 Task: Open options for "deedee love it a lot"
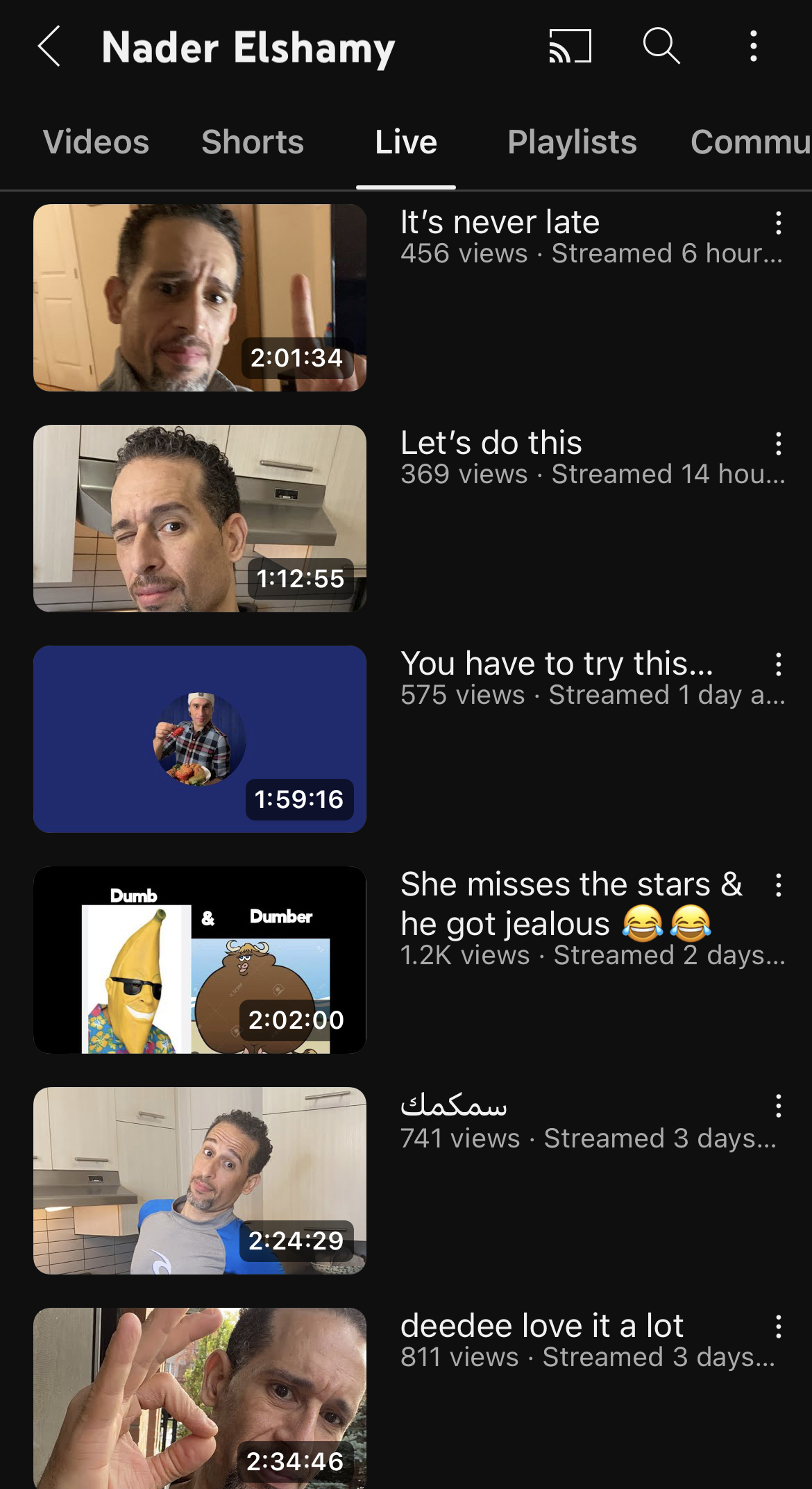[779, 1327]
